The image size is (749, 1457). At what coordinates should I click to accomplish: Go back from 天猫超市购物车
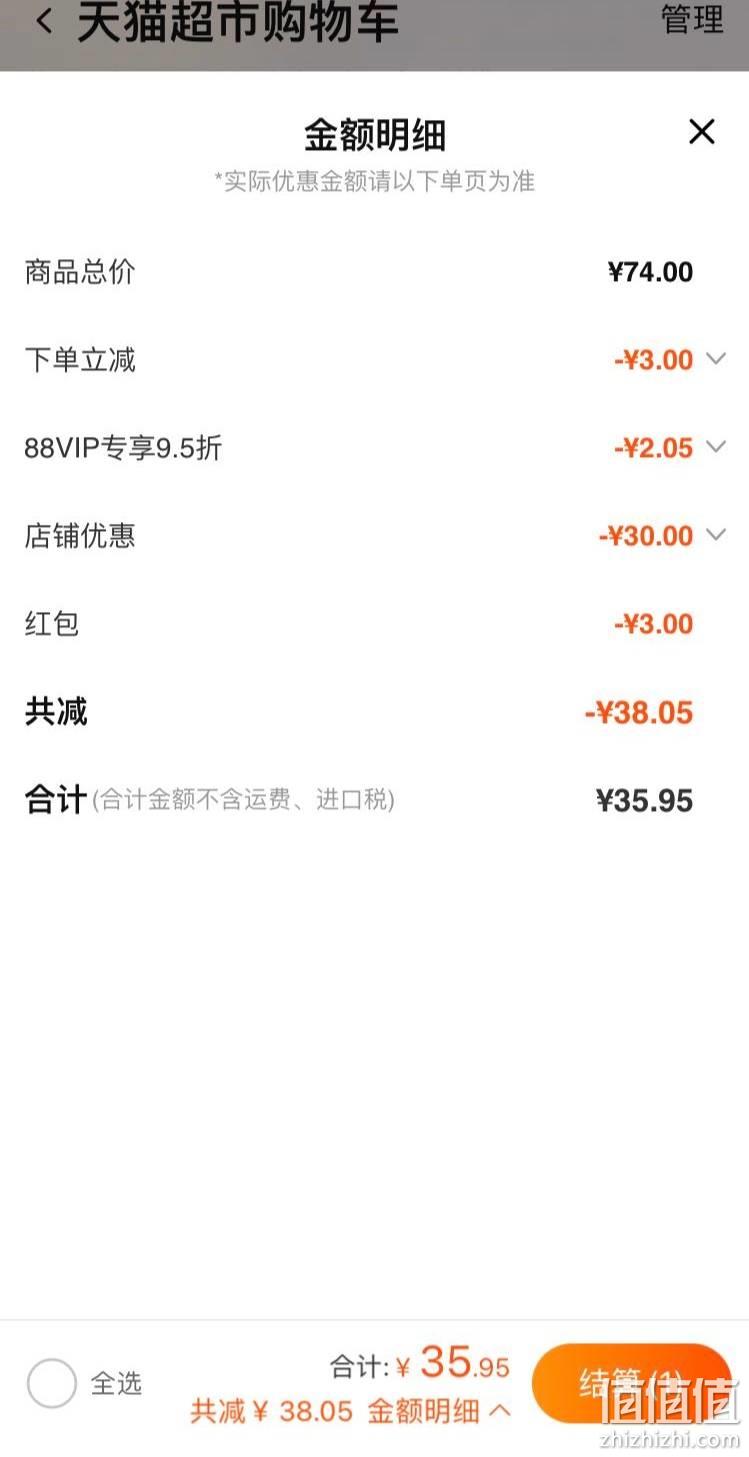click(43, 21)
